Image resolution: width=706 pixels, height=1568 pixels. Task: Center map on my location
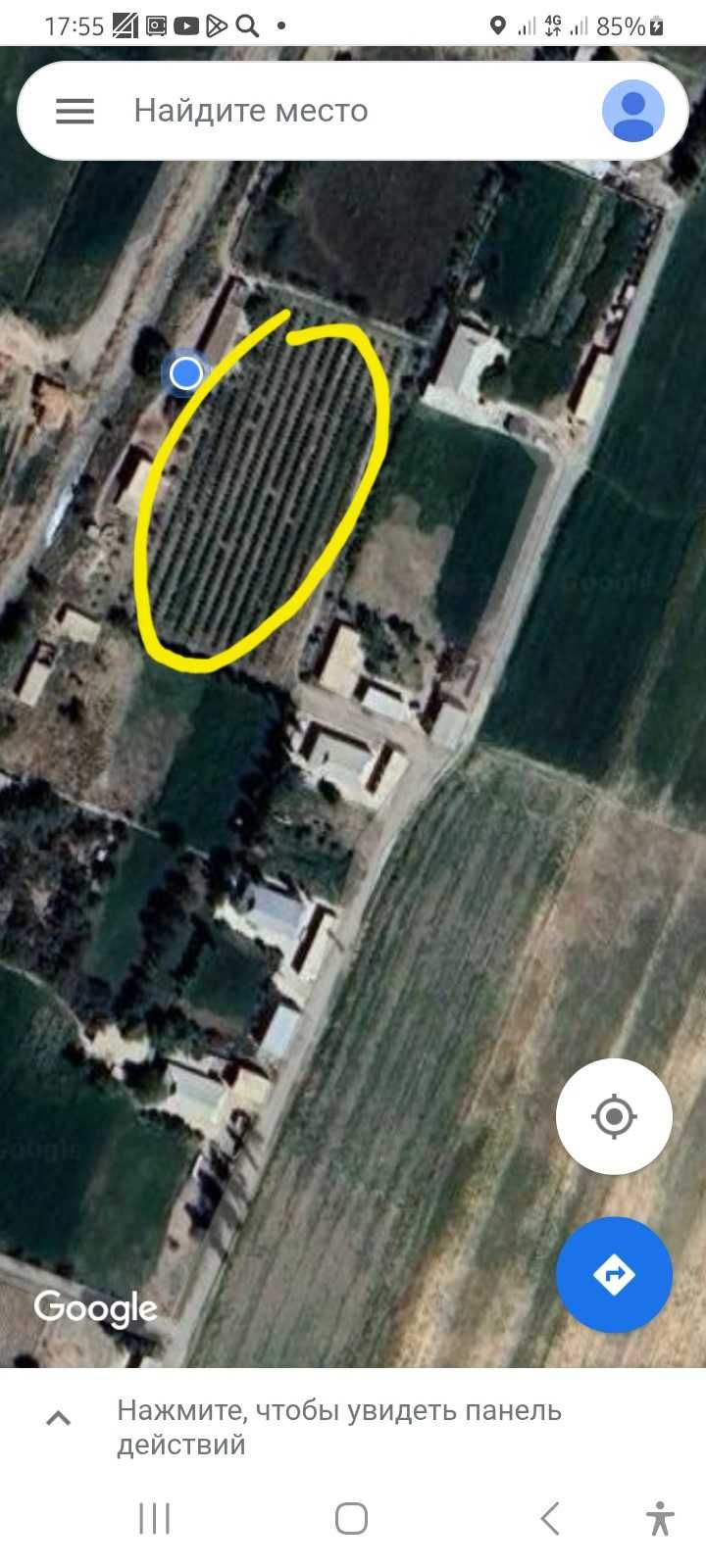pos(614,1116)
